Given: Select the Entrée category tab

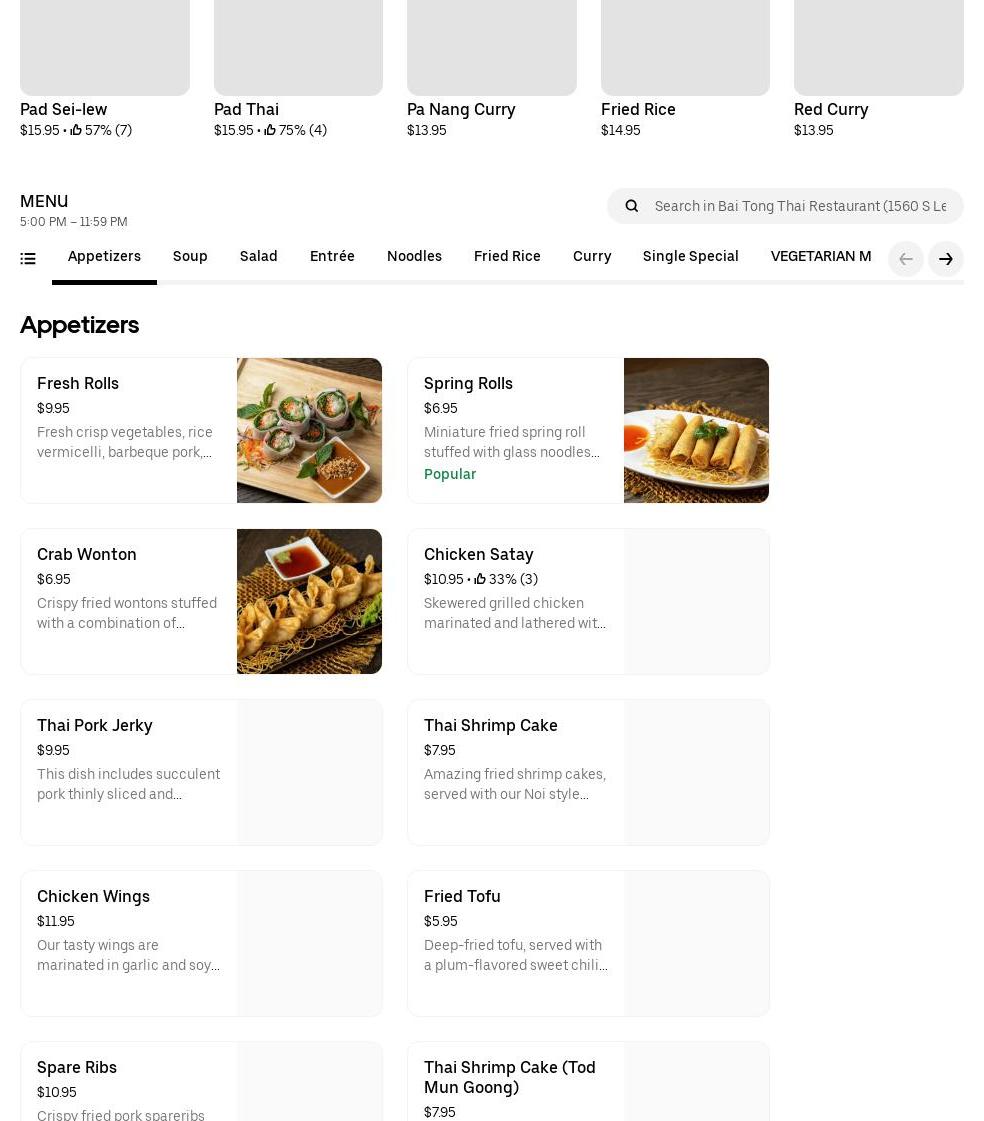Looking at the screenshot, I should 332,257.
